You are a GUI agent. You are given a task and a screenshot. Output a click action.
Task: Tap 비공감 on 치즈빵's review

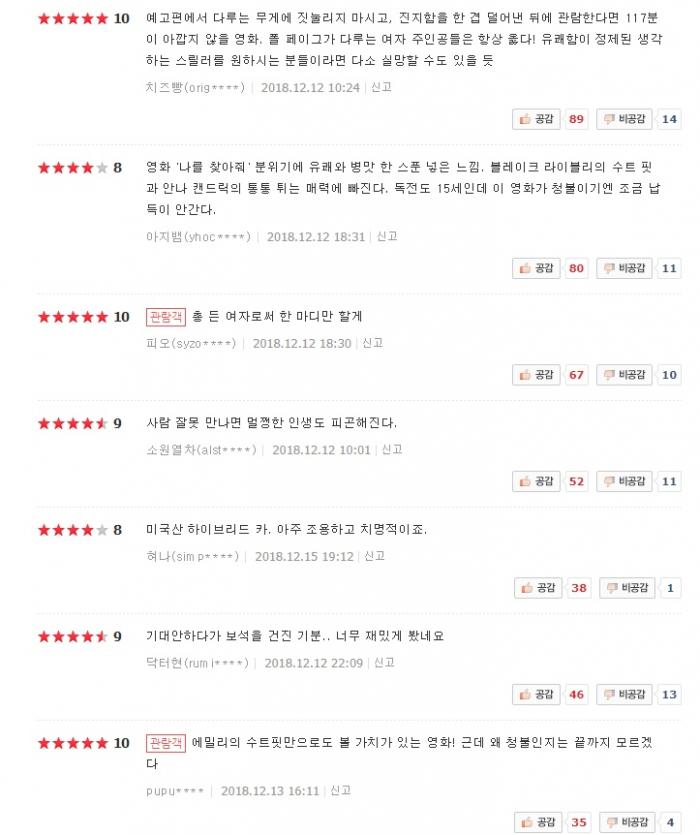coord(625,119)
